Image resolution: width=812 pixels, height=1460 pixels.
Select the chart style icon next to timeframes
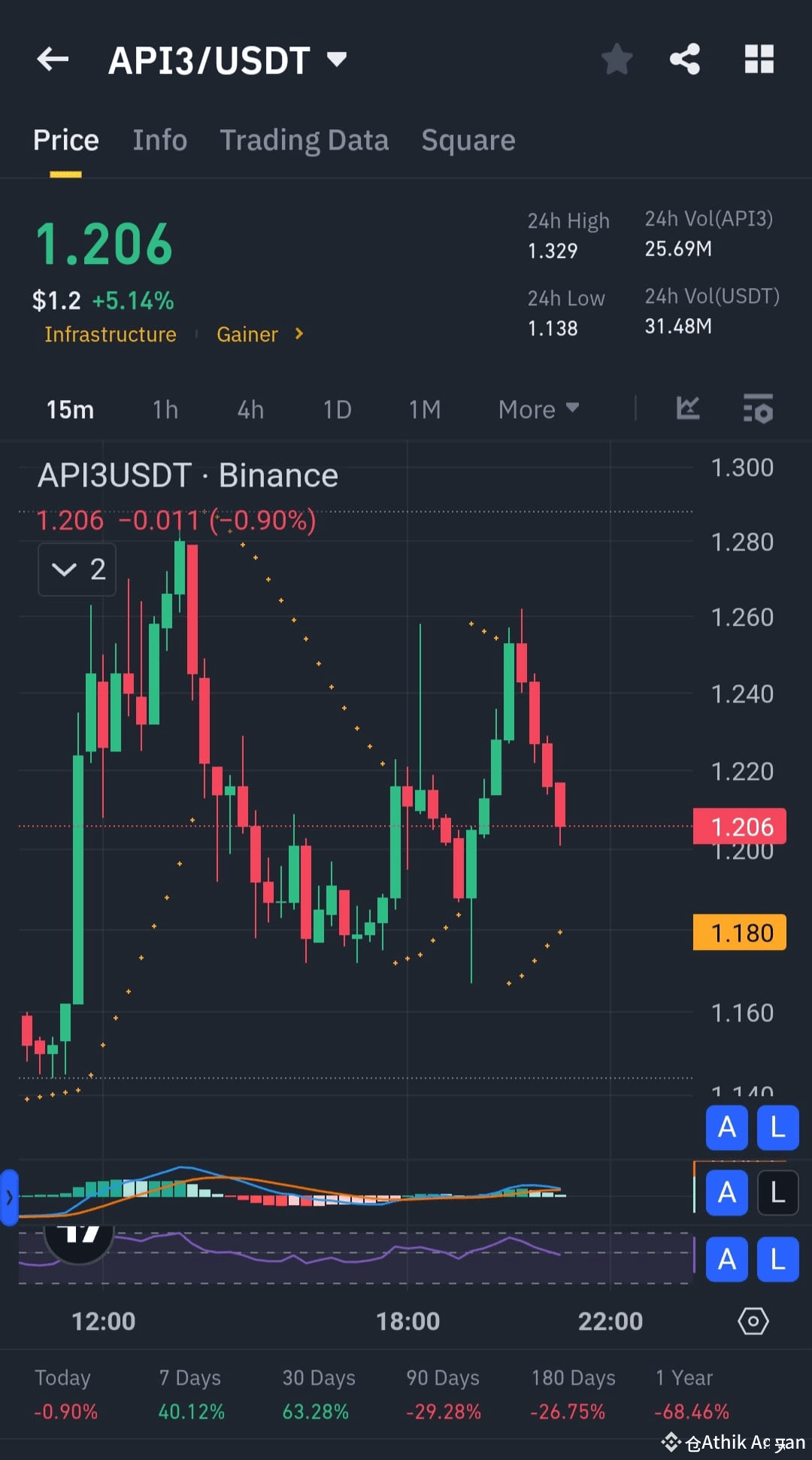(x=687, y=408)
